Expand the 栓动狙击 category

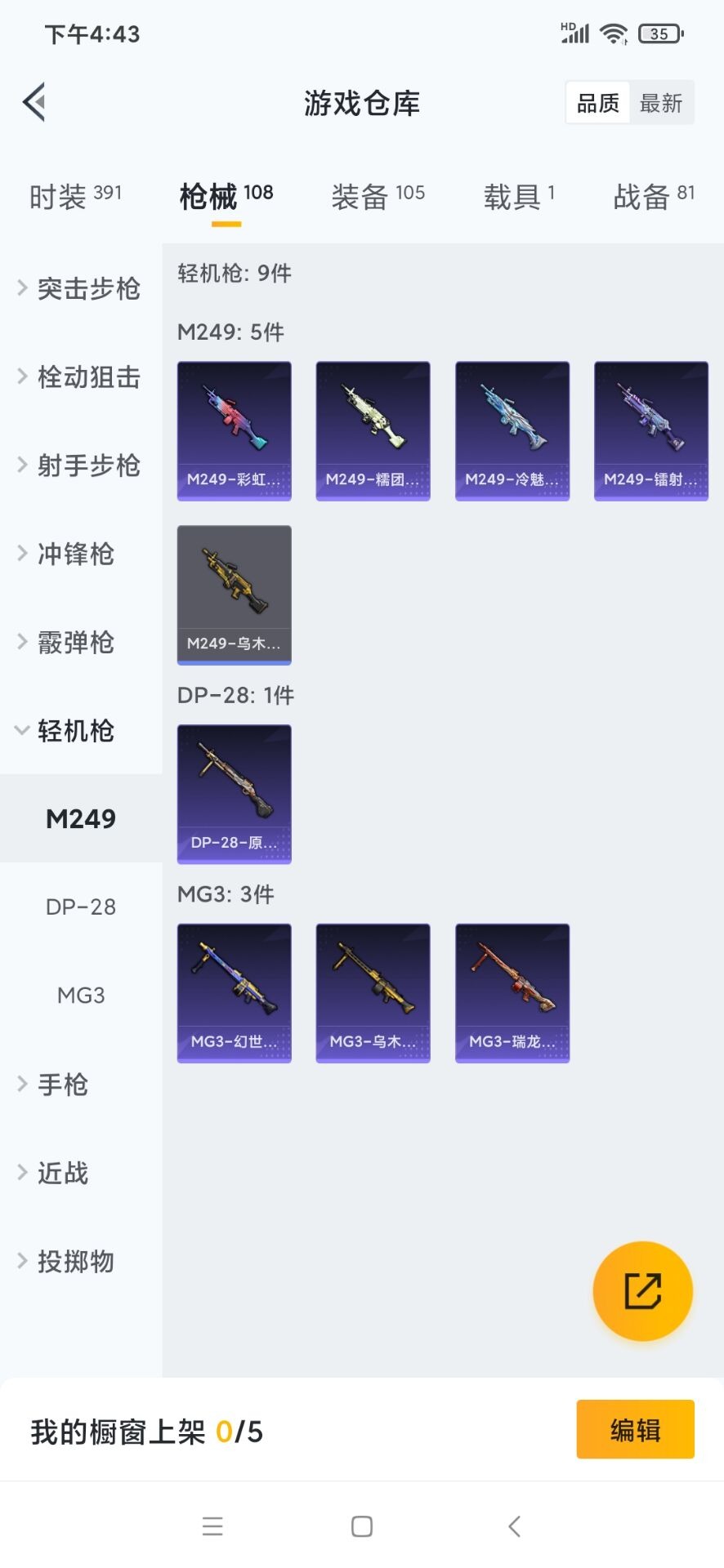80,376
